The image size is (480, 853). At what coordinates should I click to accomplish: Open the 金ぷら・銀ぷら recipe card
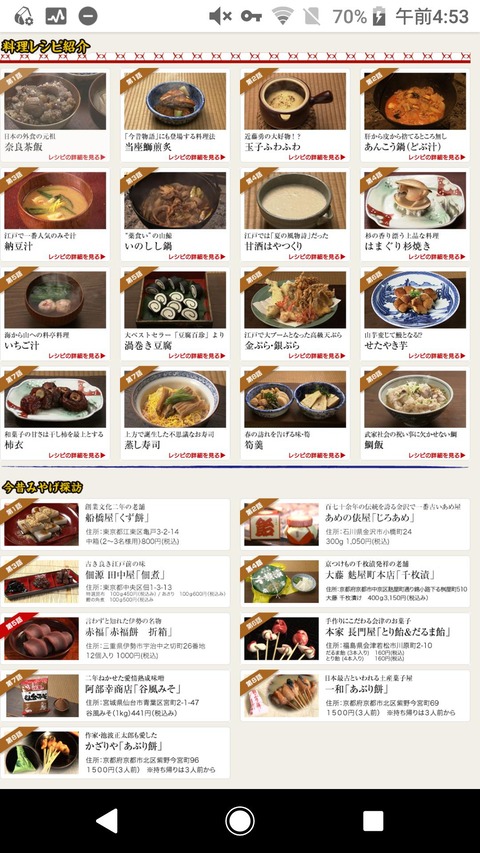click(x=295, y=314)
